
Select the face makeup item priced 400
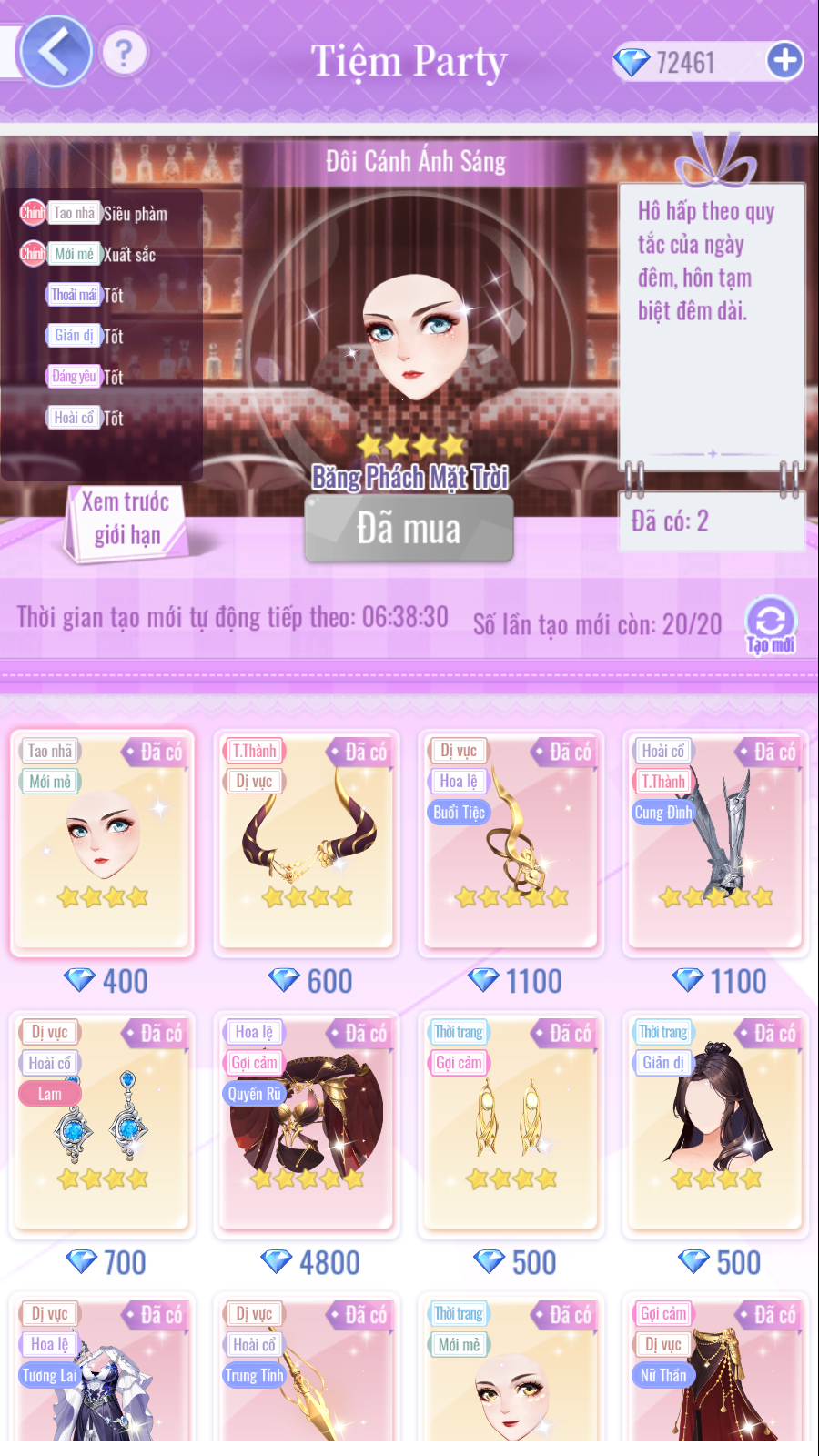pos(103,842)
